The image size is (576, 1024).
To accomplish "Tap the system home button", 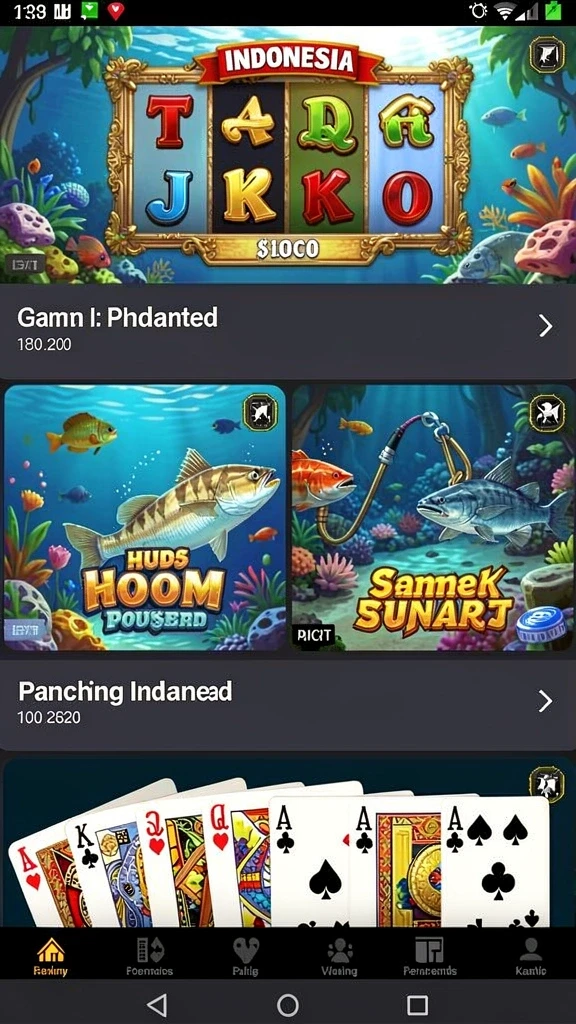I will click(288, 1005).
